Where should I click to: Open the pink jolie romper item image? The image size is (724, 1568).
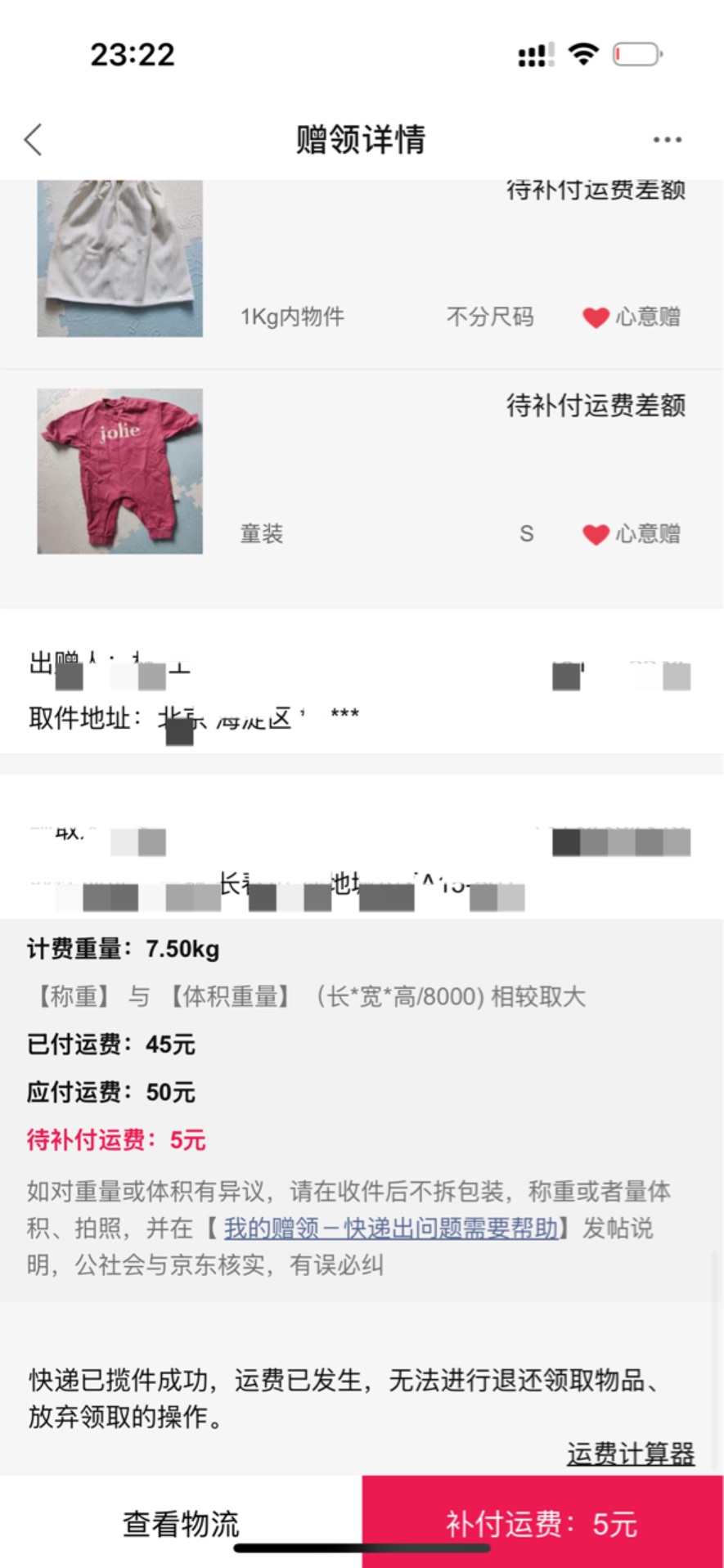tap(120, 471)
